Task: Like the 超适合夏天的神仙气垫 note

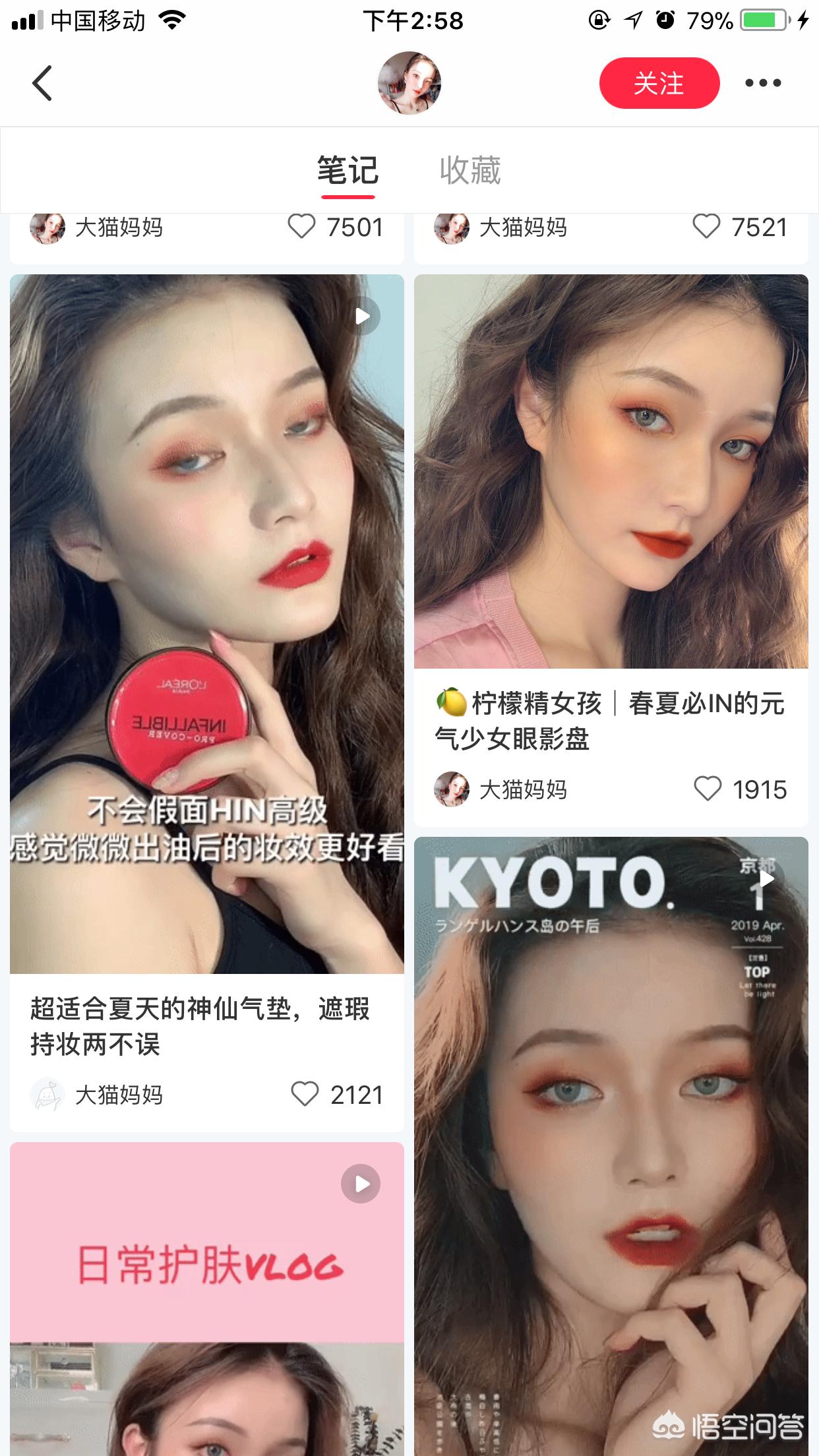Action: tap(305, 1095)
